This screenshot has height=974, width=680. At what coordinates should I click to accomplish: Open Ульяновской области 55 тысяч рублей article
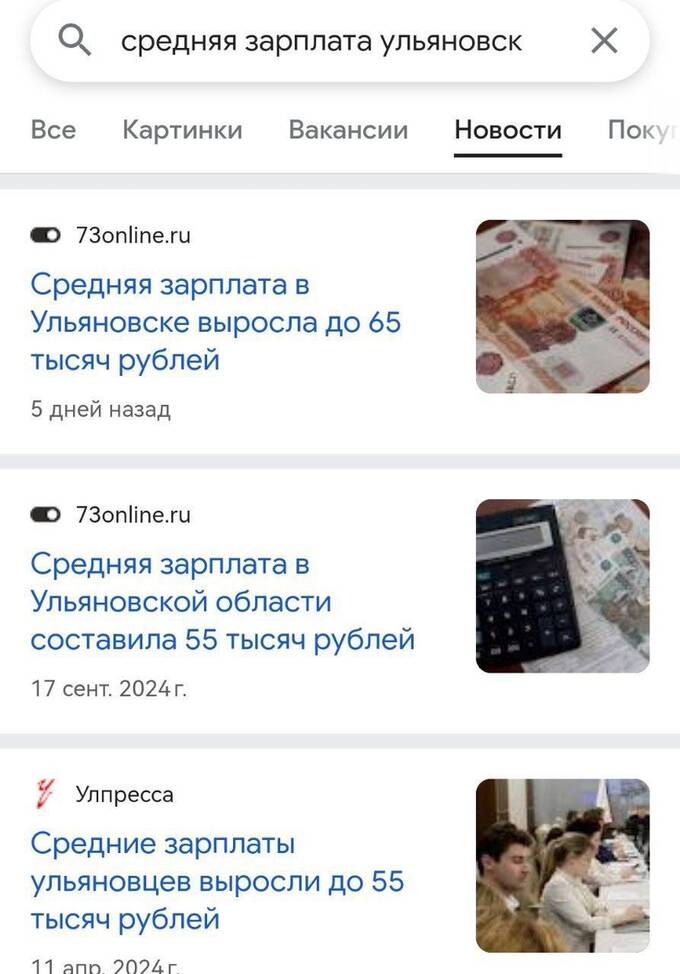point(222,601)
